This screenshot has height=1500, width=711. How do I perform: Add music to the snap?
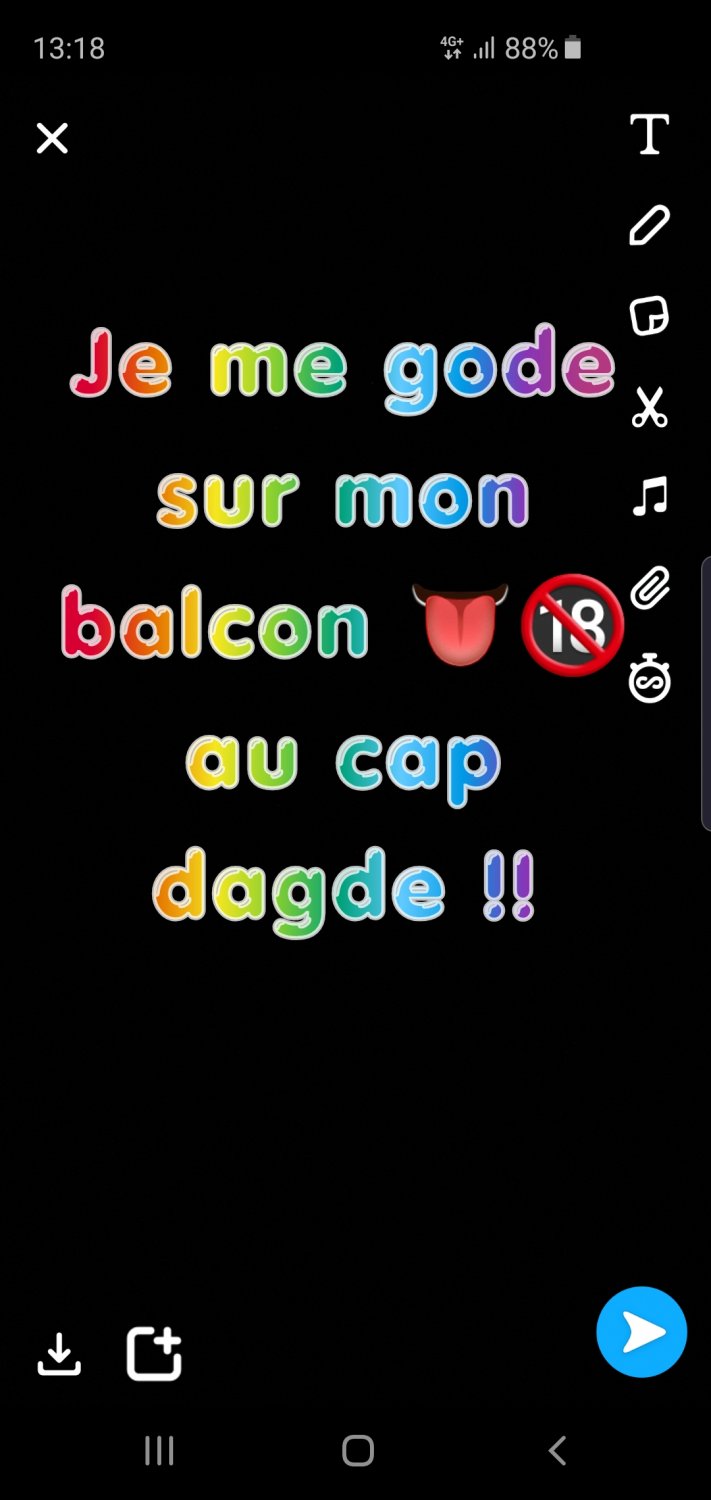pos(649,497)
